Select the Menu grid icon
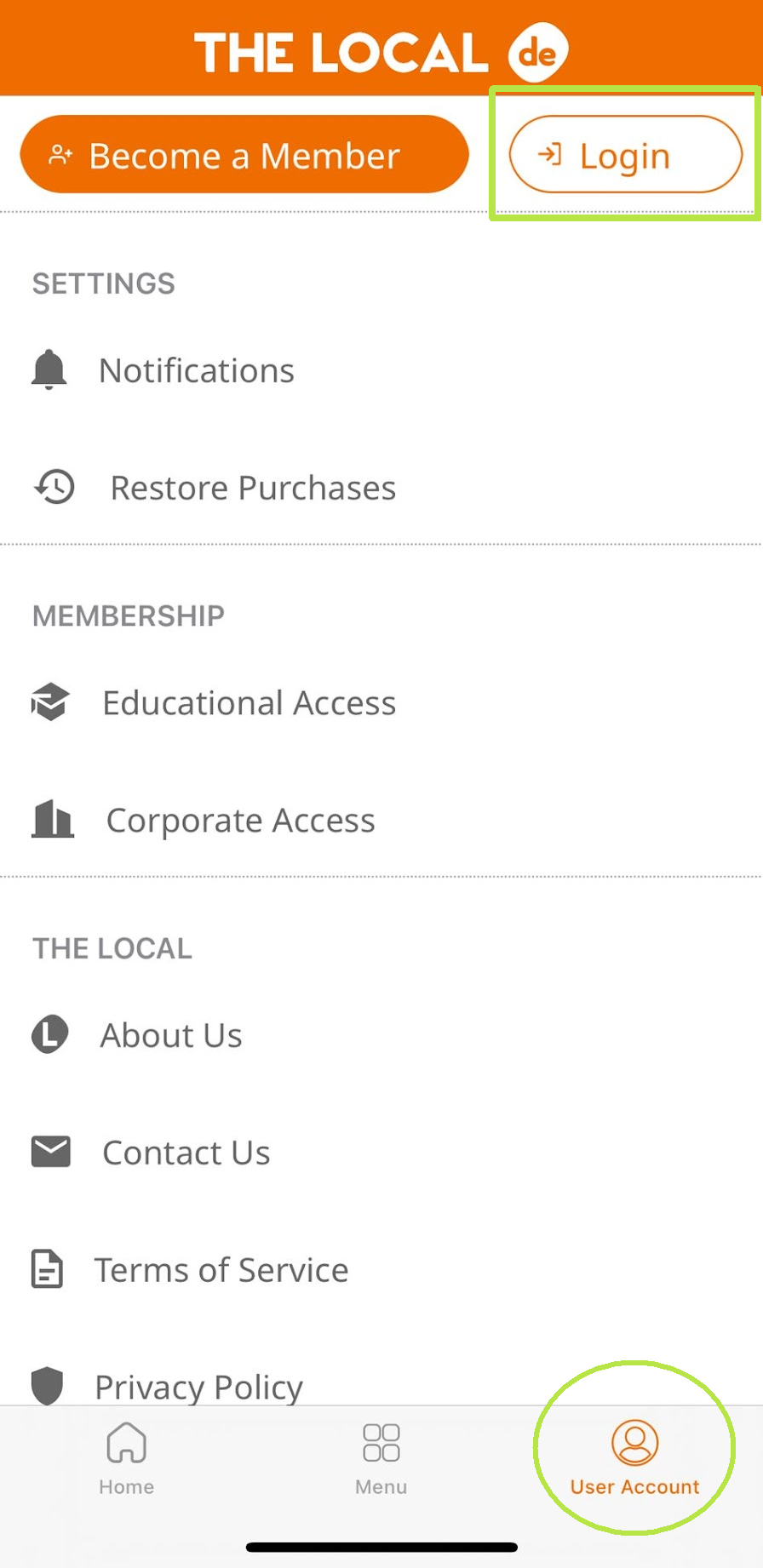763x1568 pixels. (380, 1441)
